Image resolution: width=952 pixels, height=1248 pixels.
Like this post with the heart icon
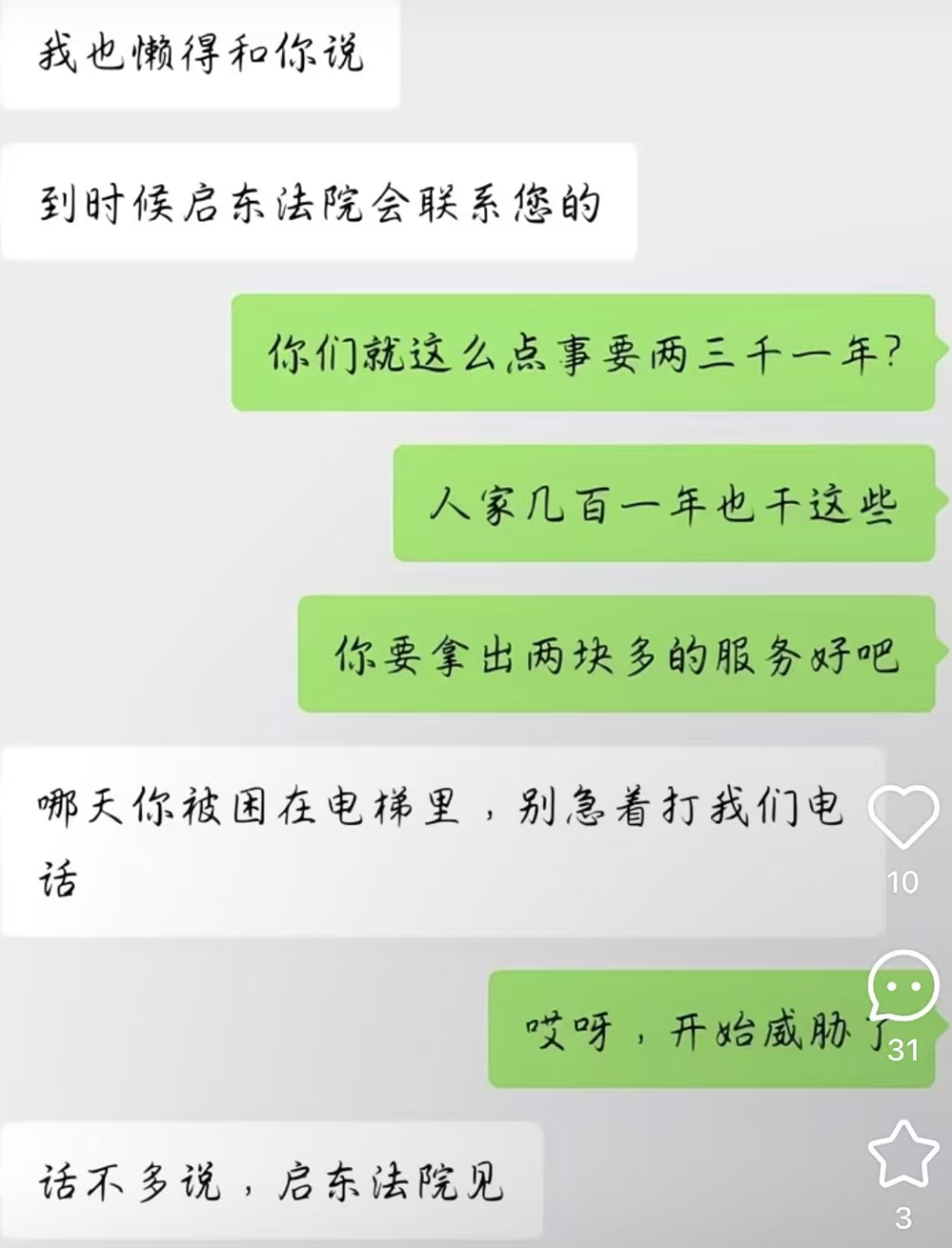[904, 818]
